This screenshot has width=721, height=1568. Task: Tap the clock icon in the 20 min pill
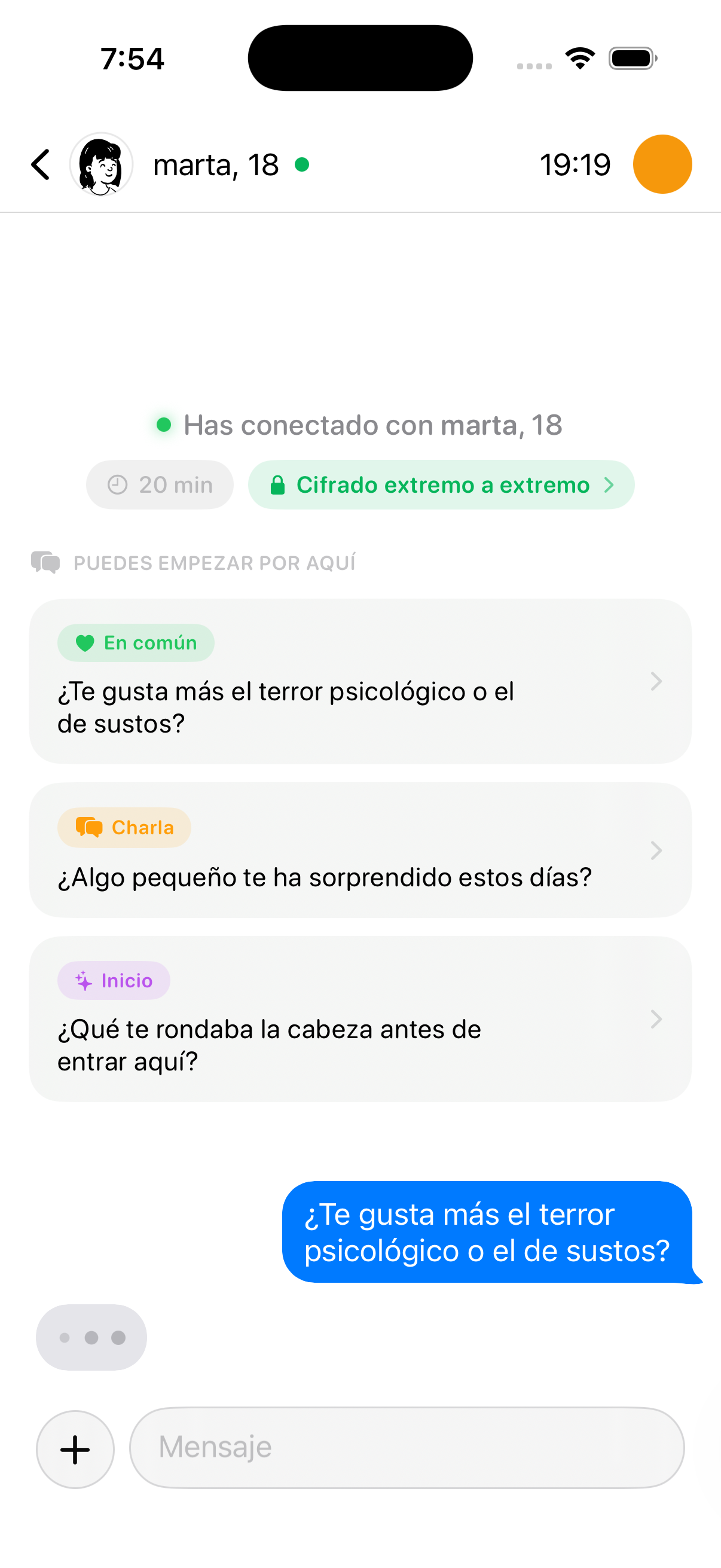point(117,484)
